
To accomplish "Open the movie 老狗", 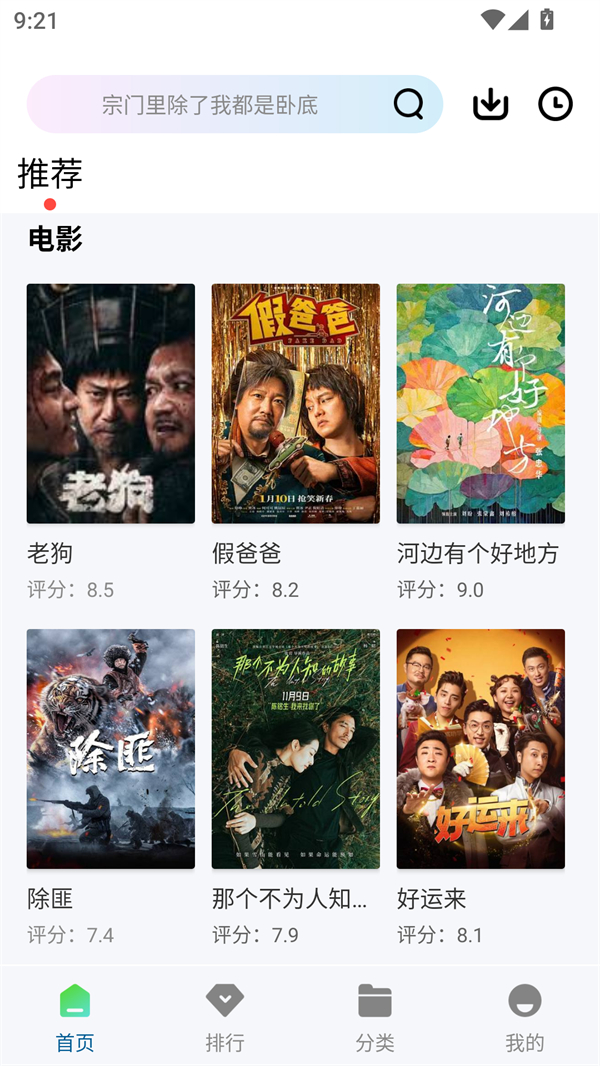I will pyautogui.click(x=111, y=404).
